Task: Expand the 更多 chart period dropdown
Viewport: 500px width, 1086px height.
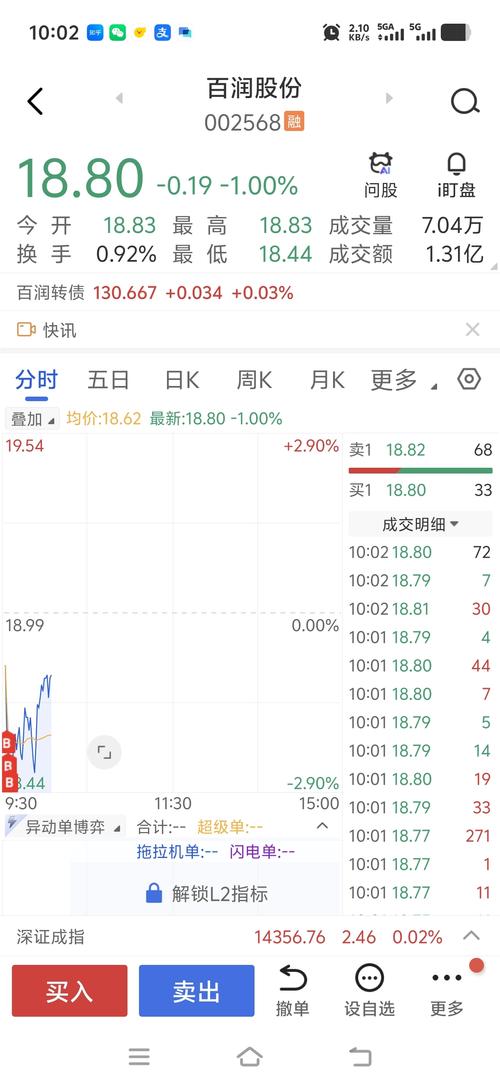Action: (403, 380)
